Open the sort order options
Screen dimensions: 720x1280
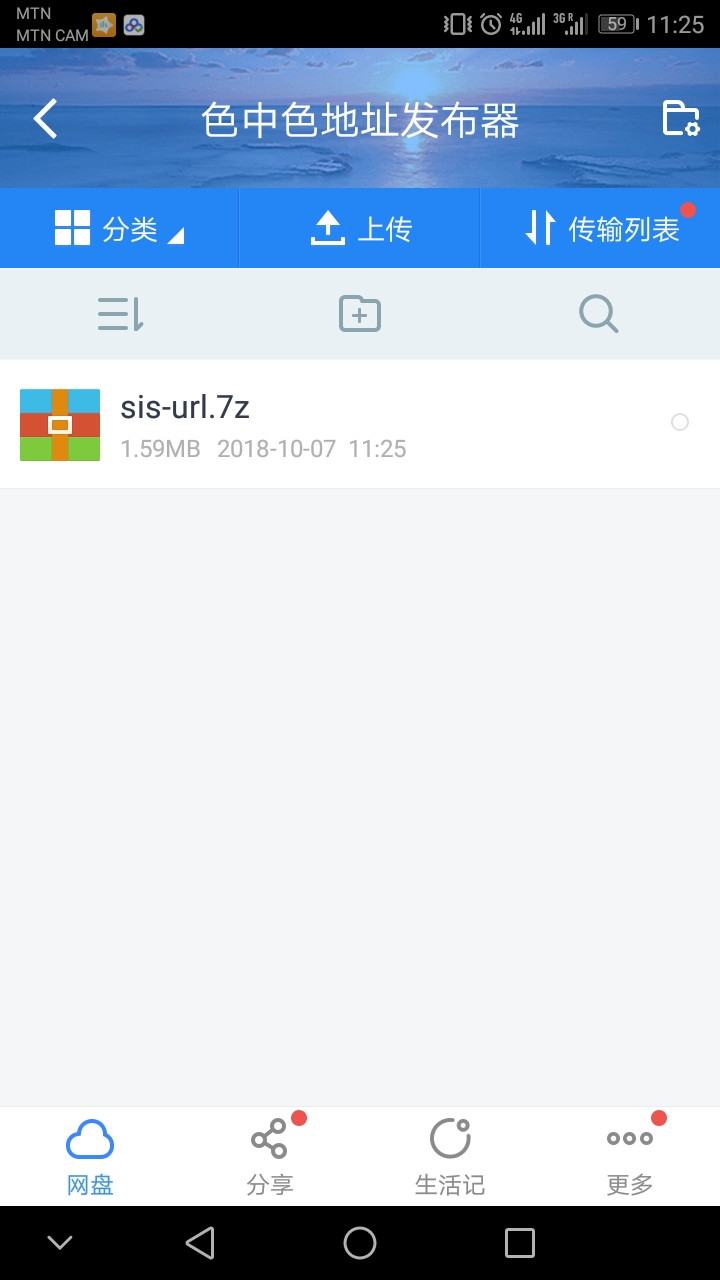click(x=120, y=315)
